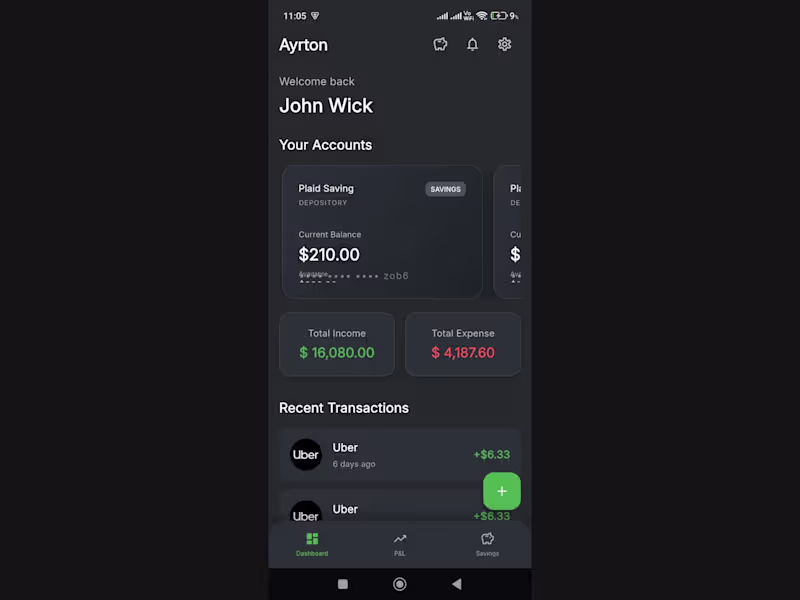Switch to the Savings tab
The image size is (800, 600).
(x=487, y=544)
